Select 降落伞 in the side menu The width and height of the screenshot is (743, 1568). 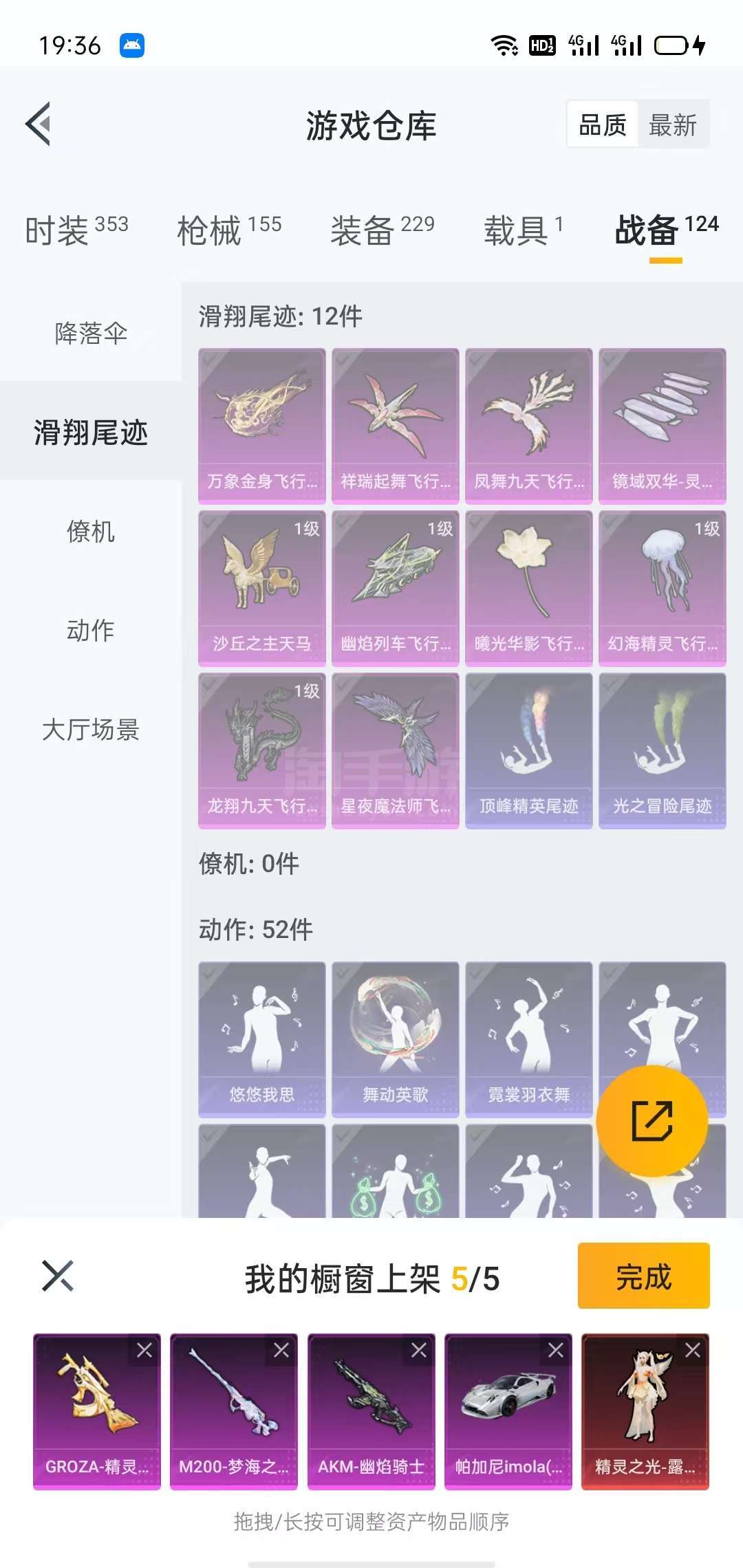91,334
